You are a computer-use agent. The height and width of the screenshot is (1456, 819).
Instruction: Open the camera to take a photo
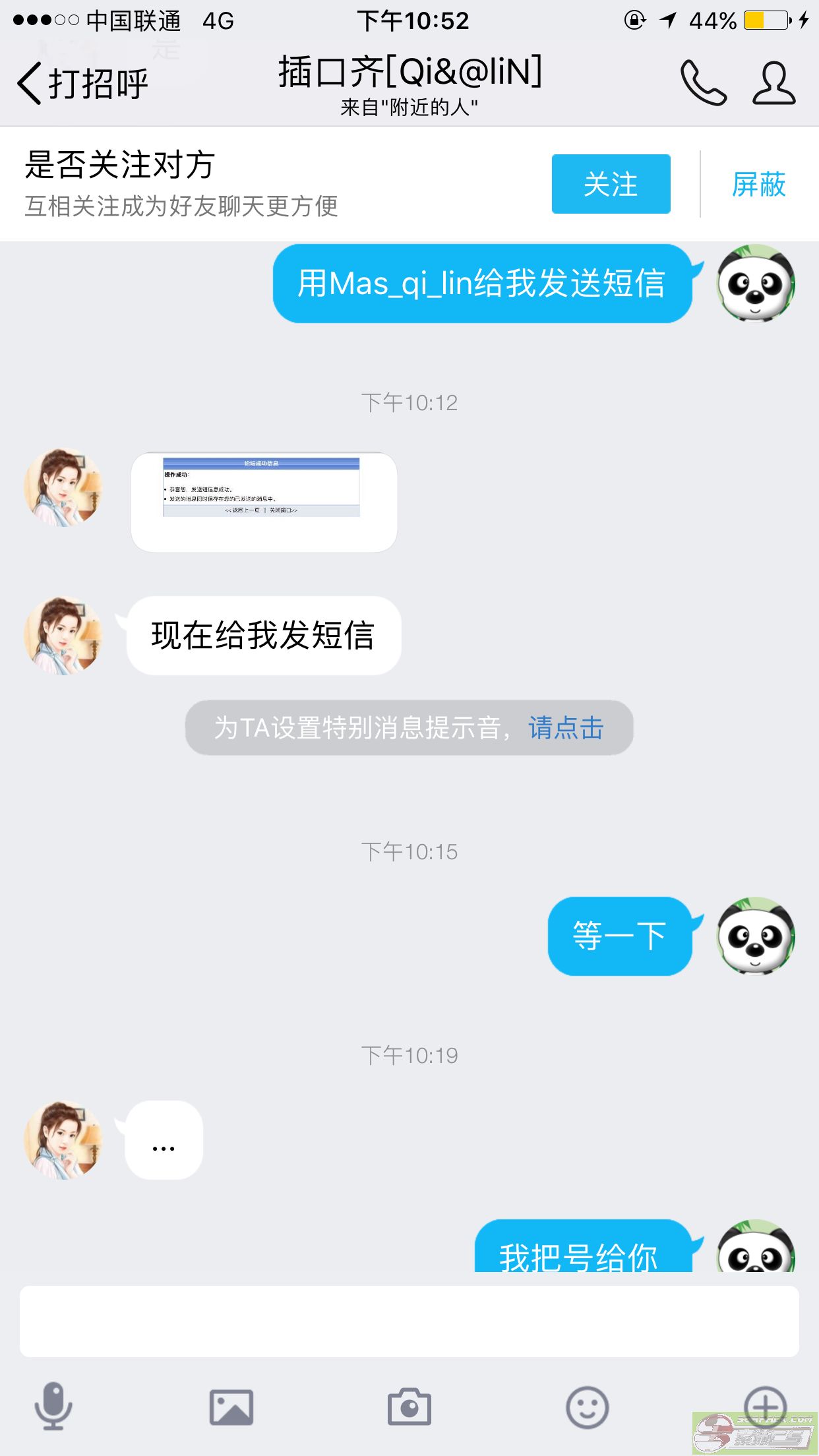coord(409,1407)
